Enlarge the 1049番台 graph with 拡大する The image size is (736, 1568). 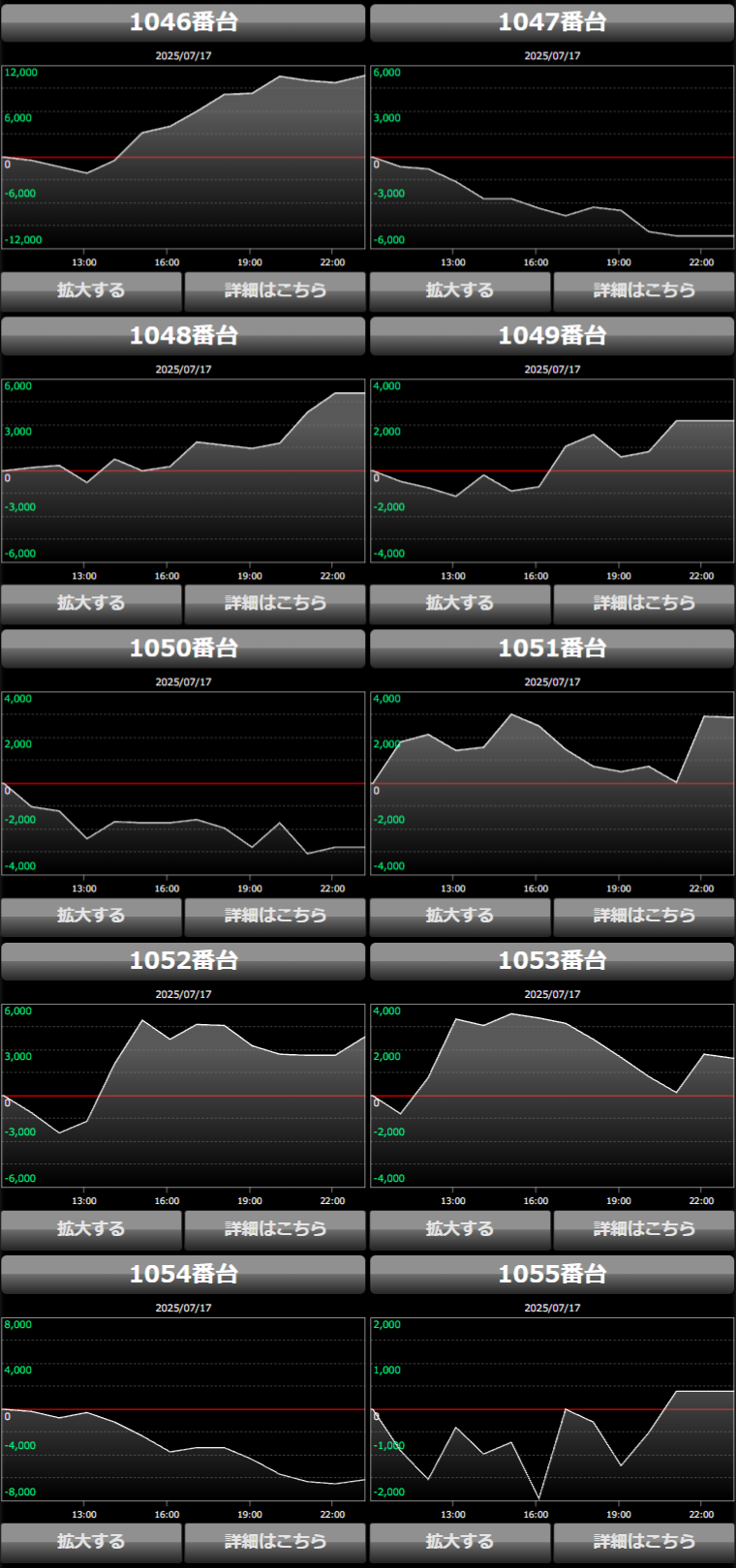[x=460, y=603]
